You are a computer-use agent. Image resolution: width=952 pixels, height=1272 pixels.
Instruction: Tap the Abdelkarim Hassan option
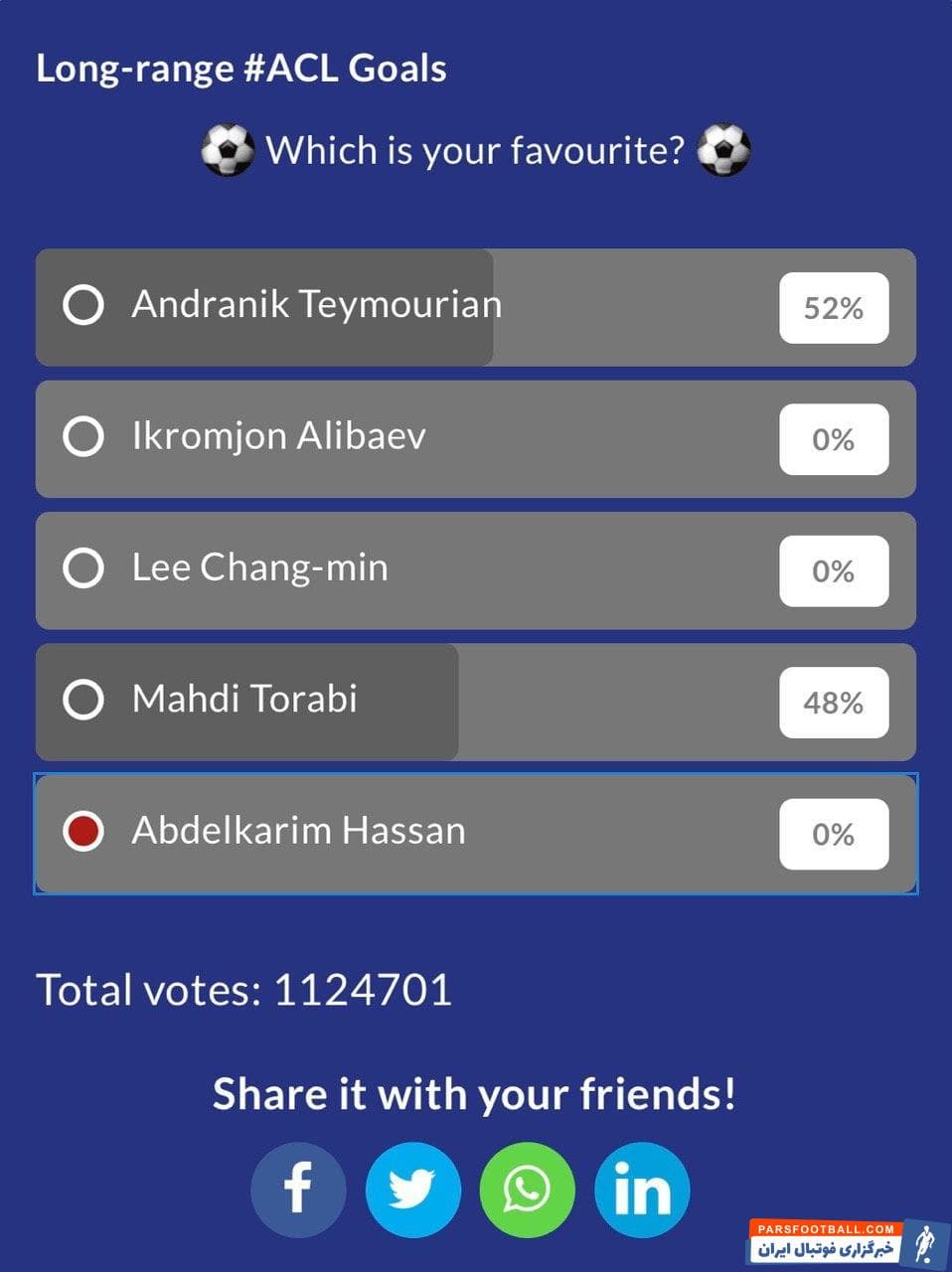[x=83, y=831]
